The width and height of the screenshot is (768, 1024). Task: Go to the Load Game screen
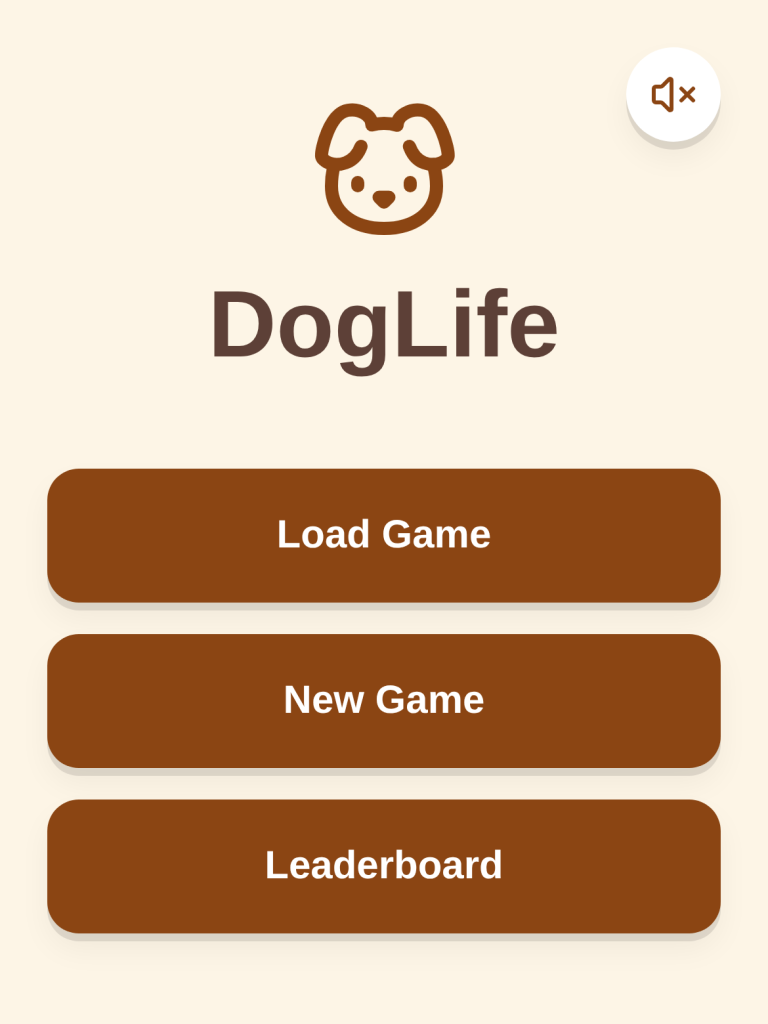click(384, 535)
